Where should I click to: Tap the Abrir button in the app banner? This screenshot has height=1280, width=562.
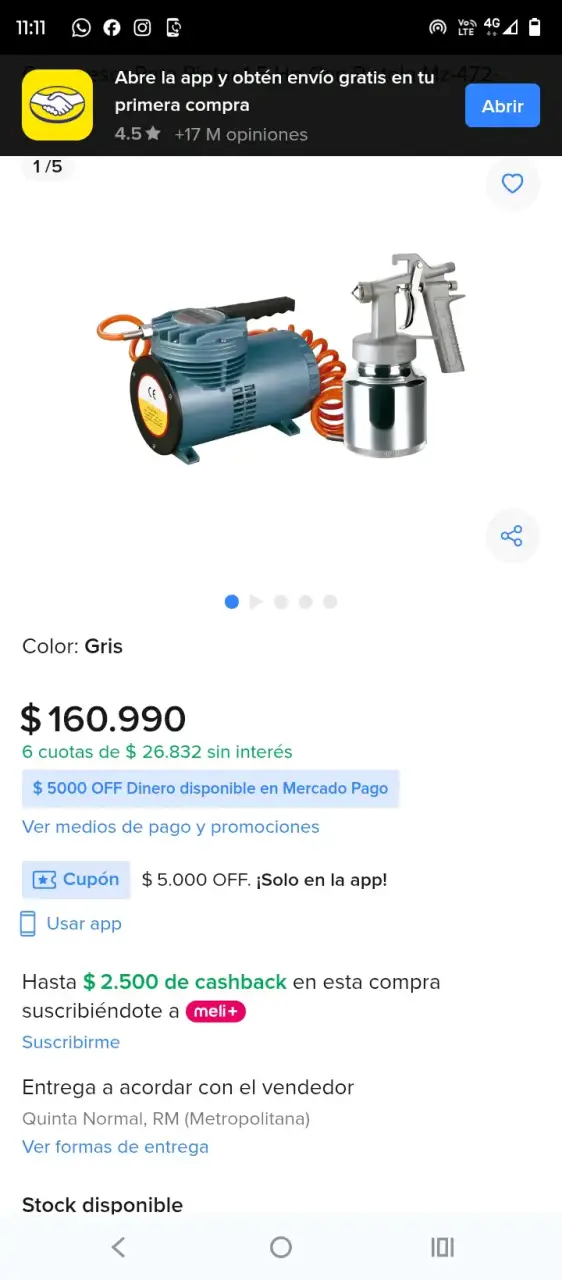tap(502, 106)
